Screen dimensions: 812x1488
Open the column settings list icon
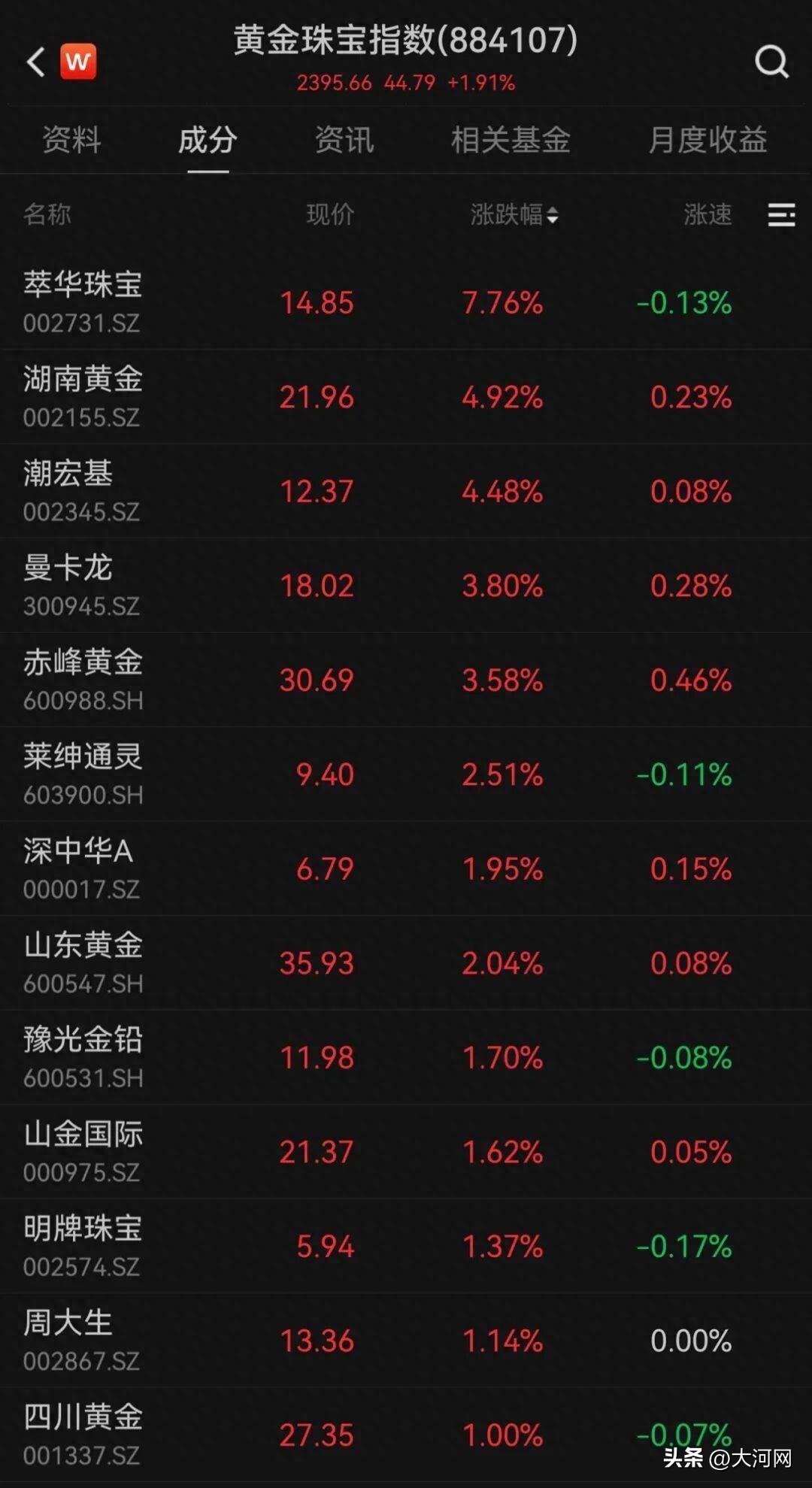[781, 215]
